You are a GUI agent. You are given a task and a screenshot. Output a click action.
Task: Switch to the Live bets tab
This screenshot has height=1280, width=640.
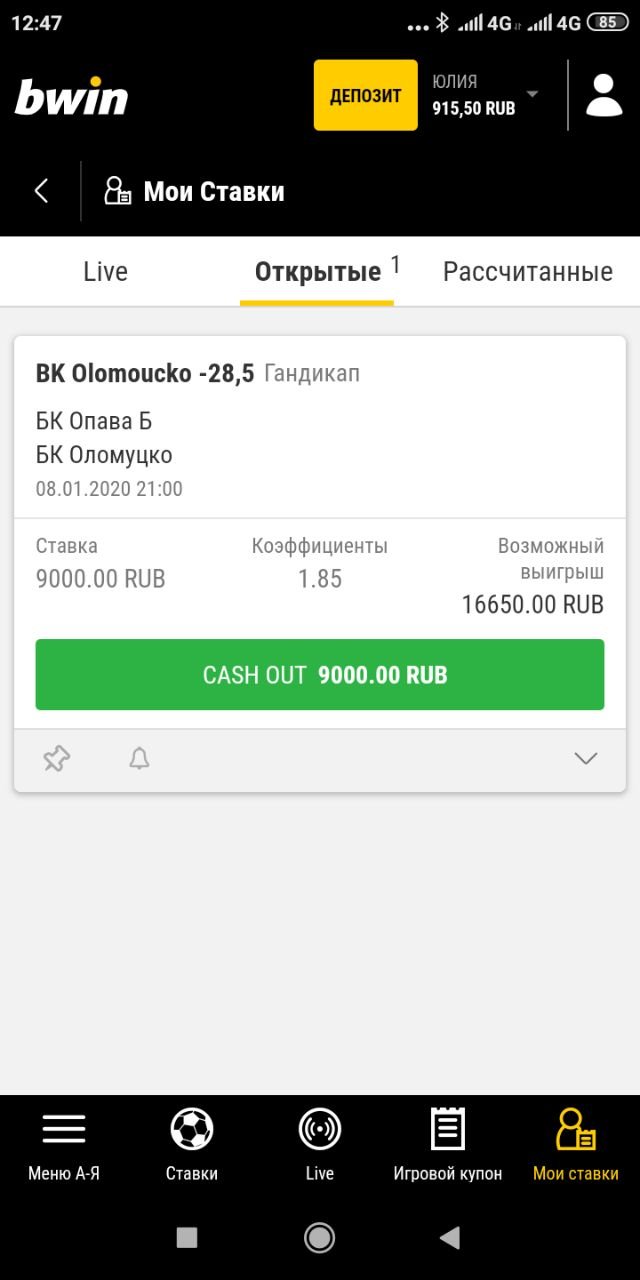click(x=106, y=272)
